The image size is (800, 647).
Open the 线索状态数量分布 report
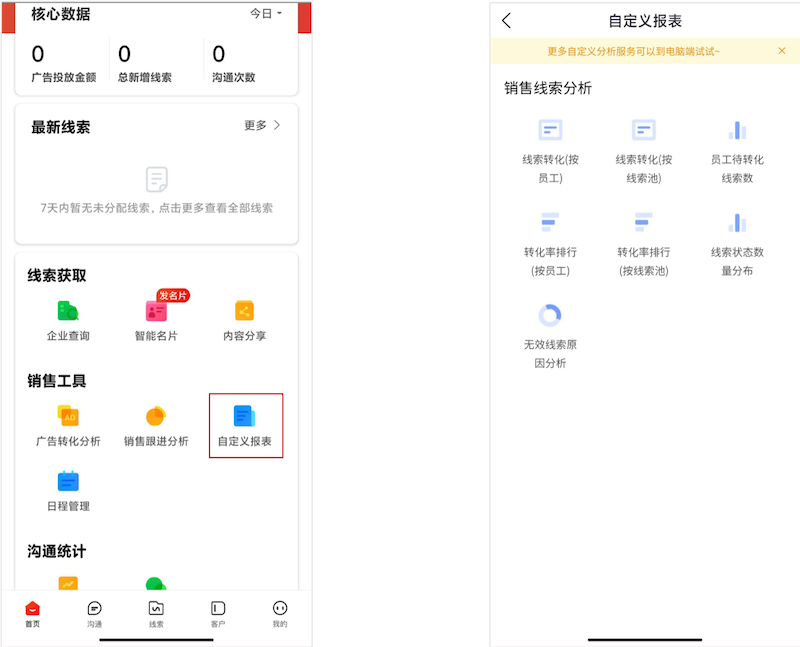coord(737,243)
